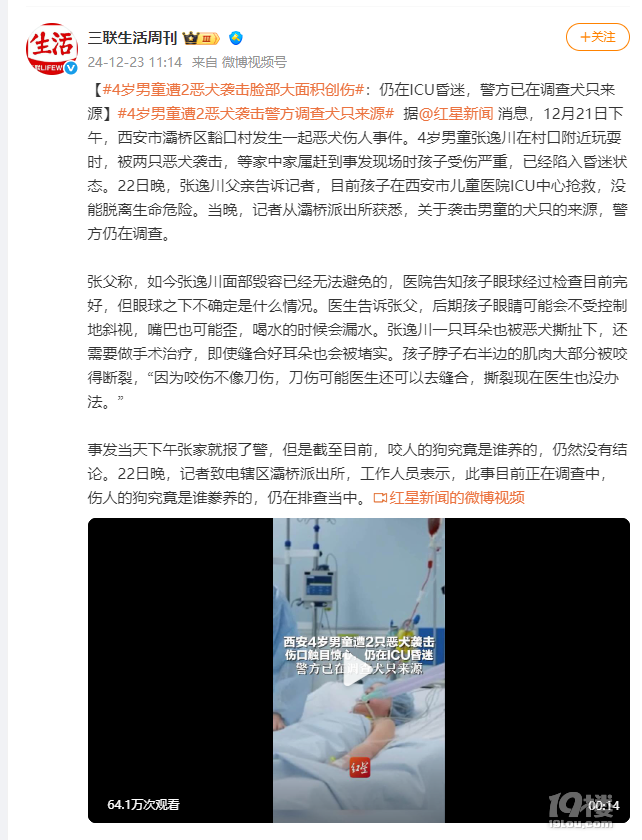
Task: Play the embedded video
Action: [358, 670]
